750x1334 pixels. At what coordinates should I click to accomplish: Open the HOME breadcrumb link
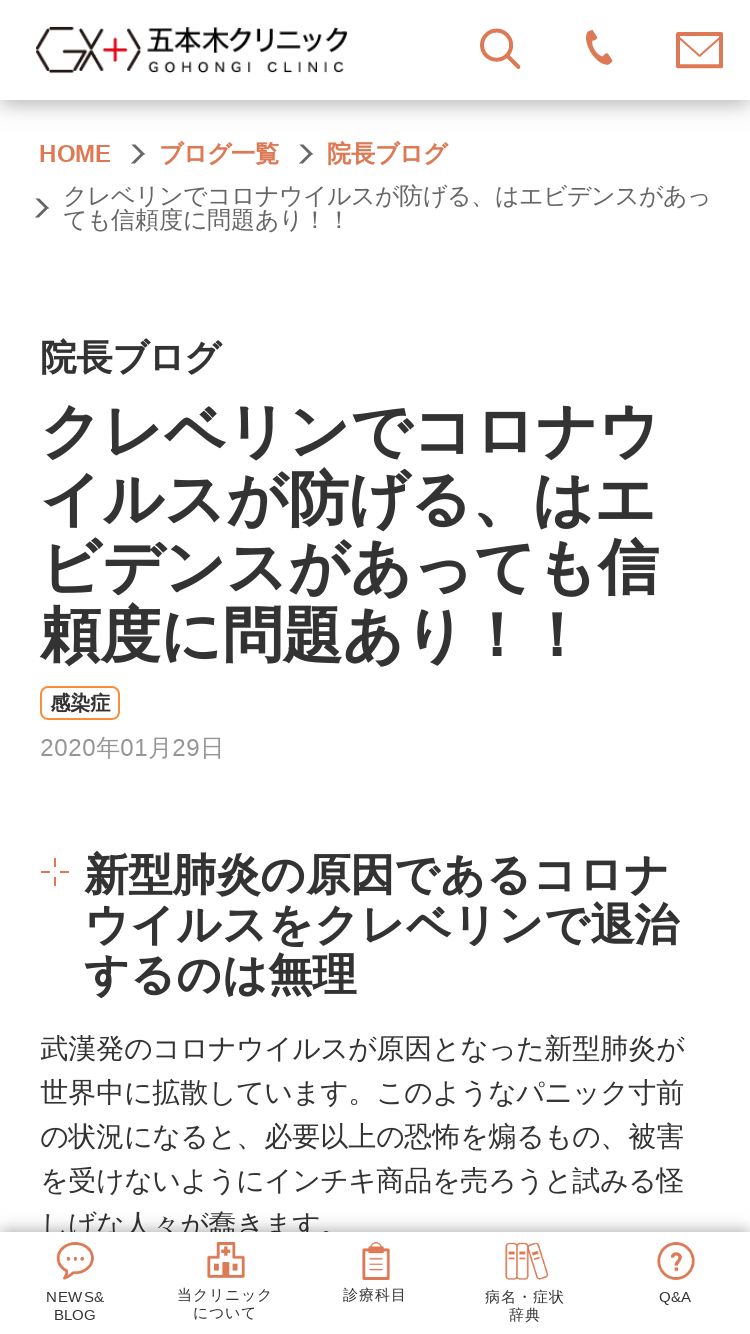[75, 154]
